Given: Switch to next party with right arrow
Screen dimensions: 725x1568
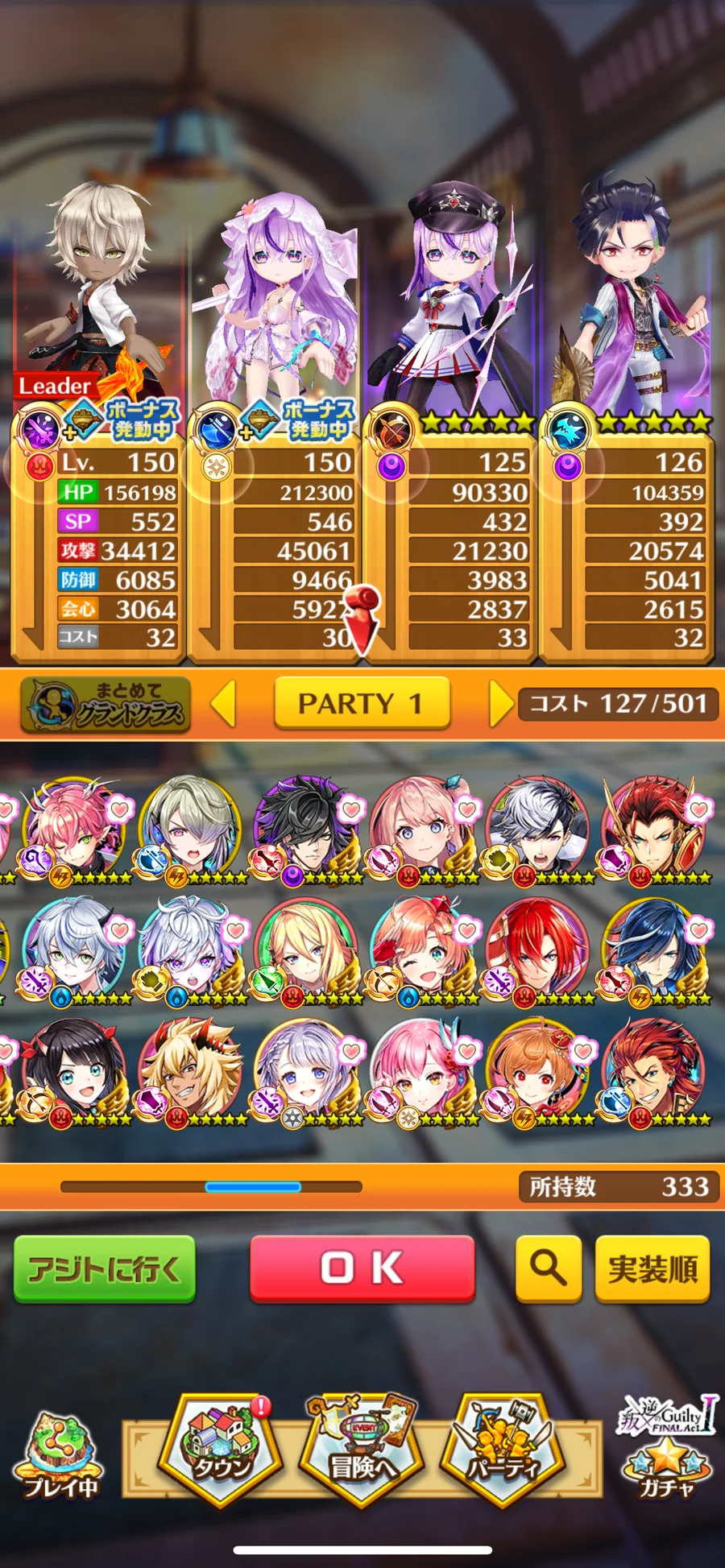Looking at the screenshot, I should [500, 704].
